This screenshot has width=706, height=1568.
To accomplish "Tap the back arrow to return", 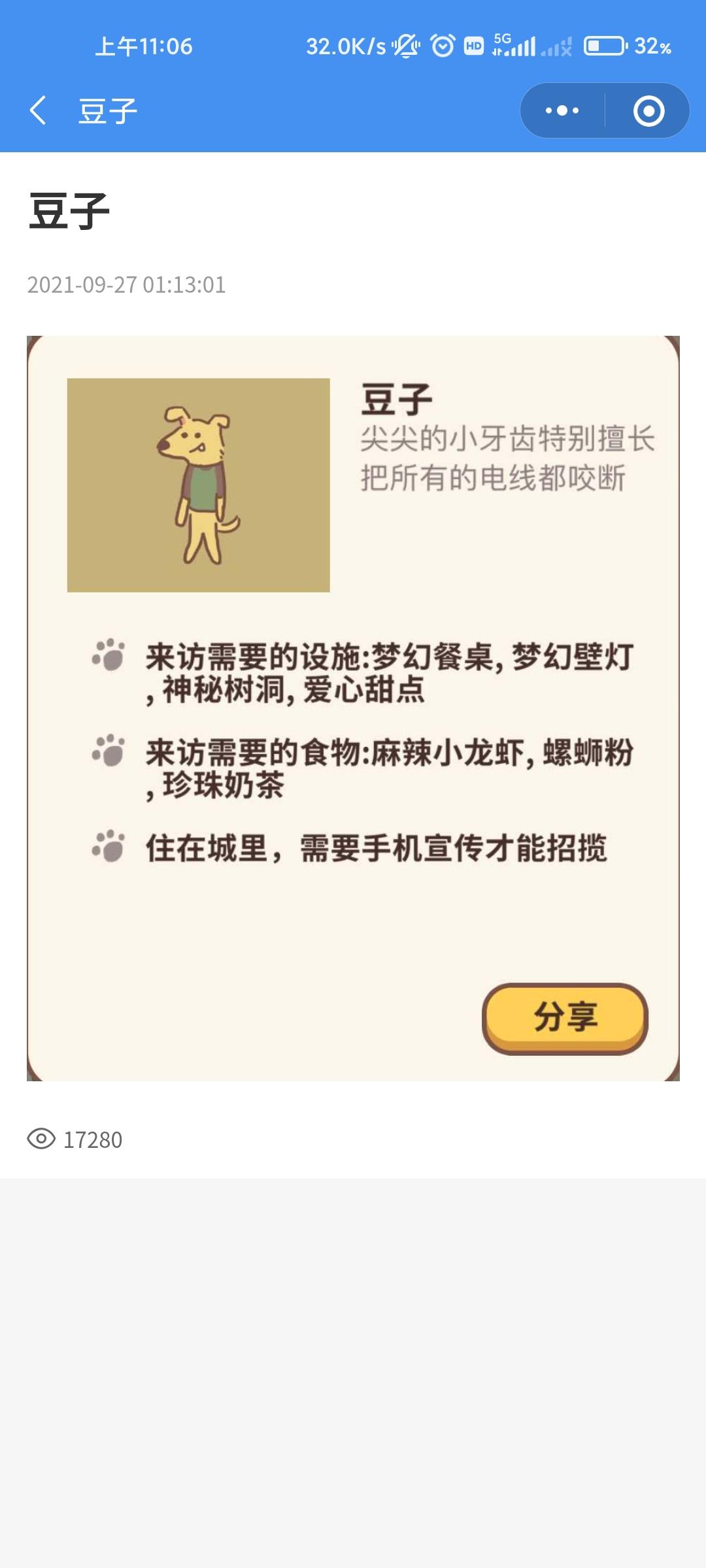I will [x=37, y=109].
